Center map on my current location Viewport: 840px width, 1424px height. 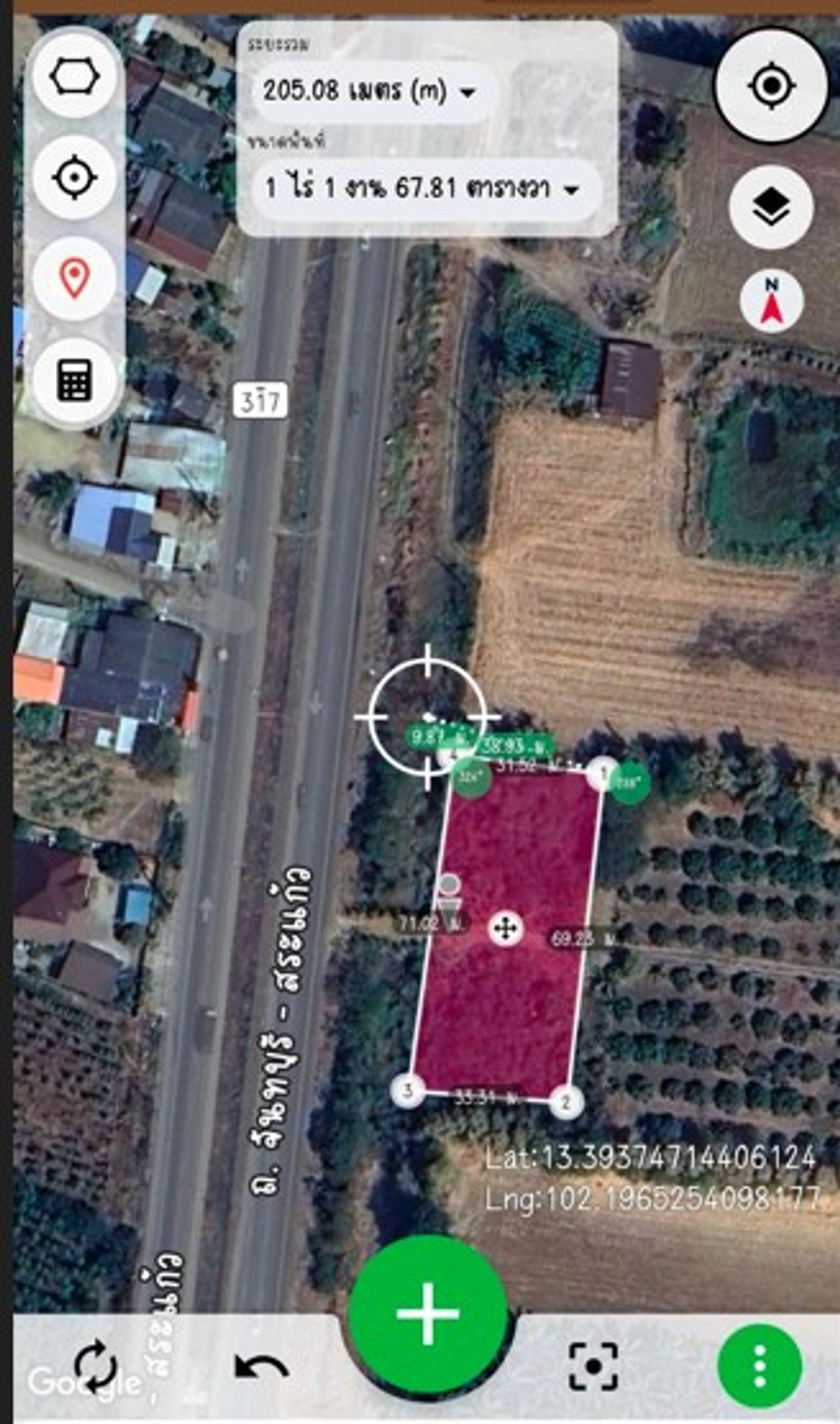coord(771,85)
